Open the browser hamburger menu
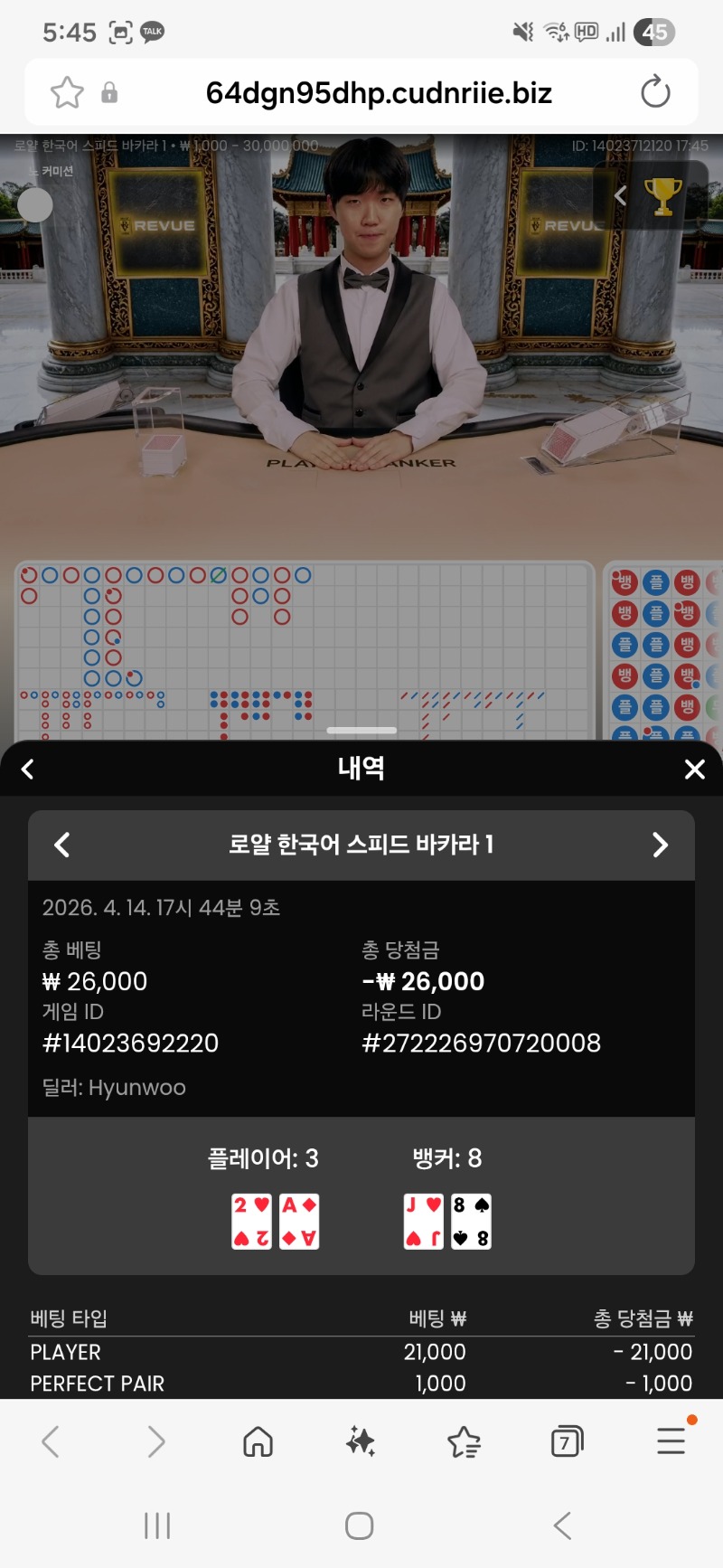The image size is (723, 1568). click(671, 1440)
